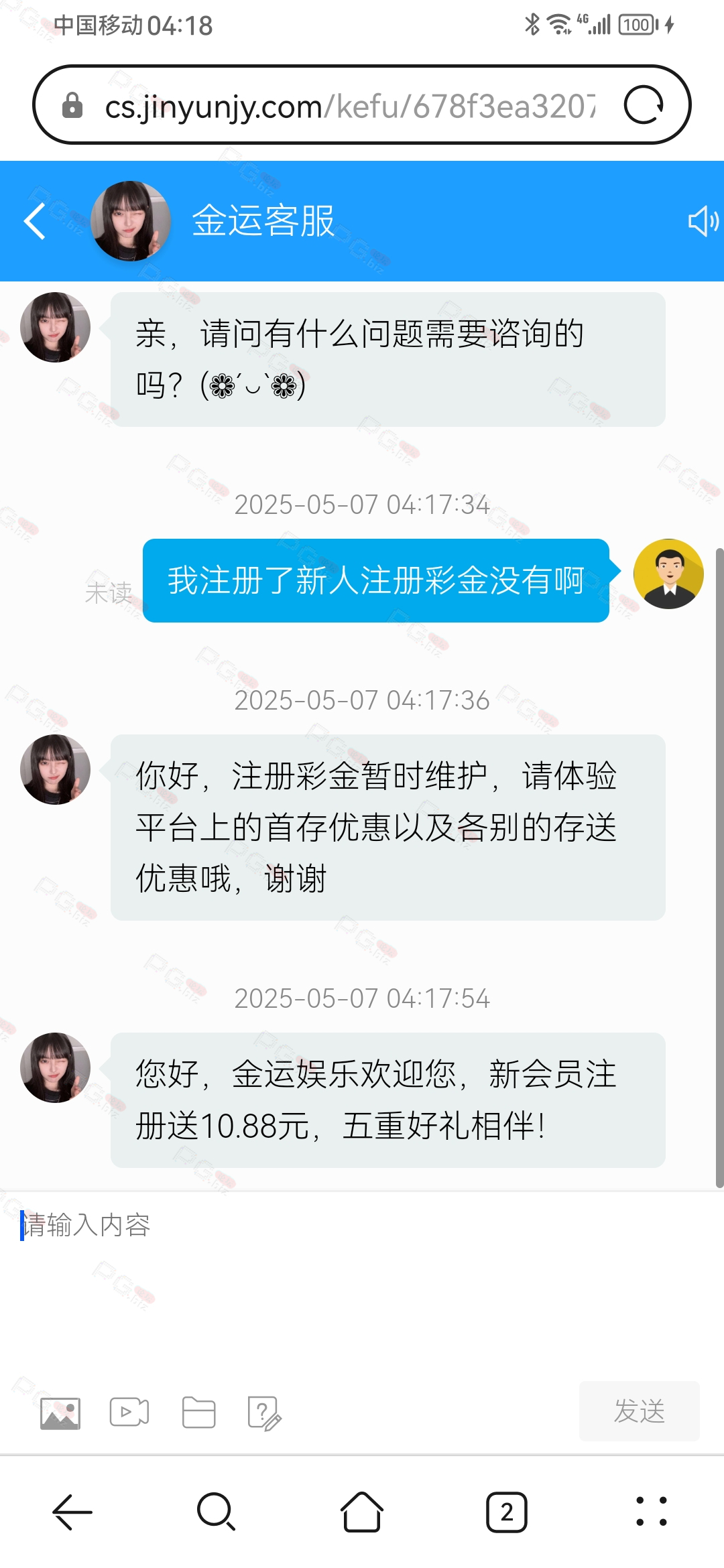724x1568 pixels.
Task: Go to the browser home page
Action: (x=362, y=1512)
